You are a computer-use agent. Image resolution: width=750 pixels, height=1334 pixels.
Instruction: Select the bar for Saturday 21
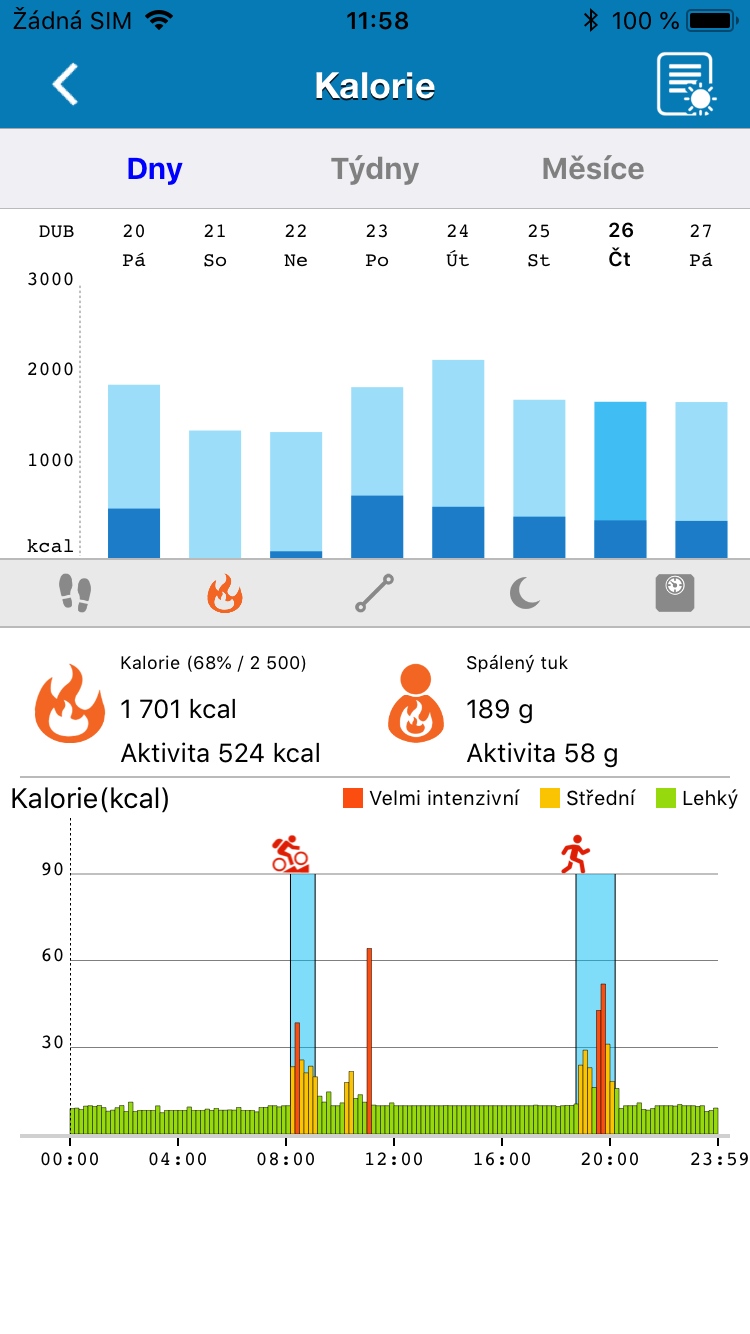[x=215, y=494]
